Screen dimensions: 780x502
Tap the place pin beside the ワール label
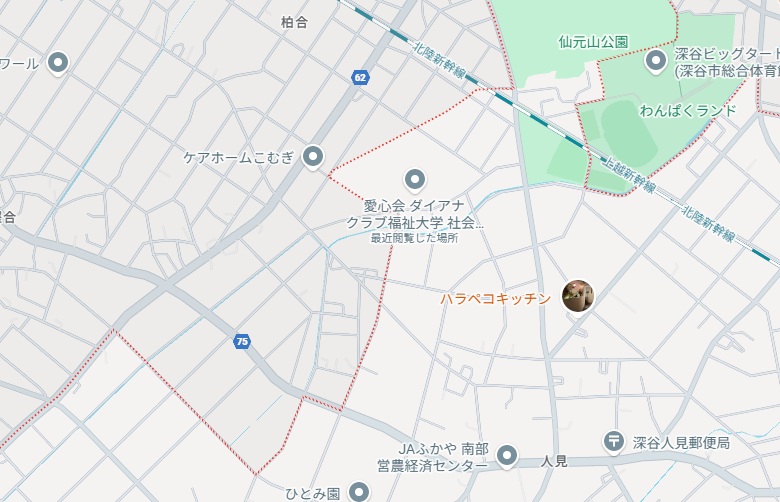coord(58,64)
